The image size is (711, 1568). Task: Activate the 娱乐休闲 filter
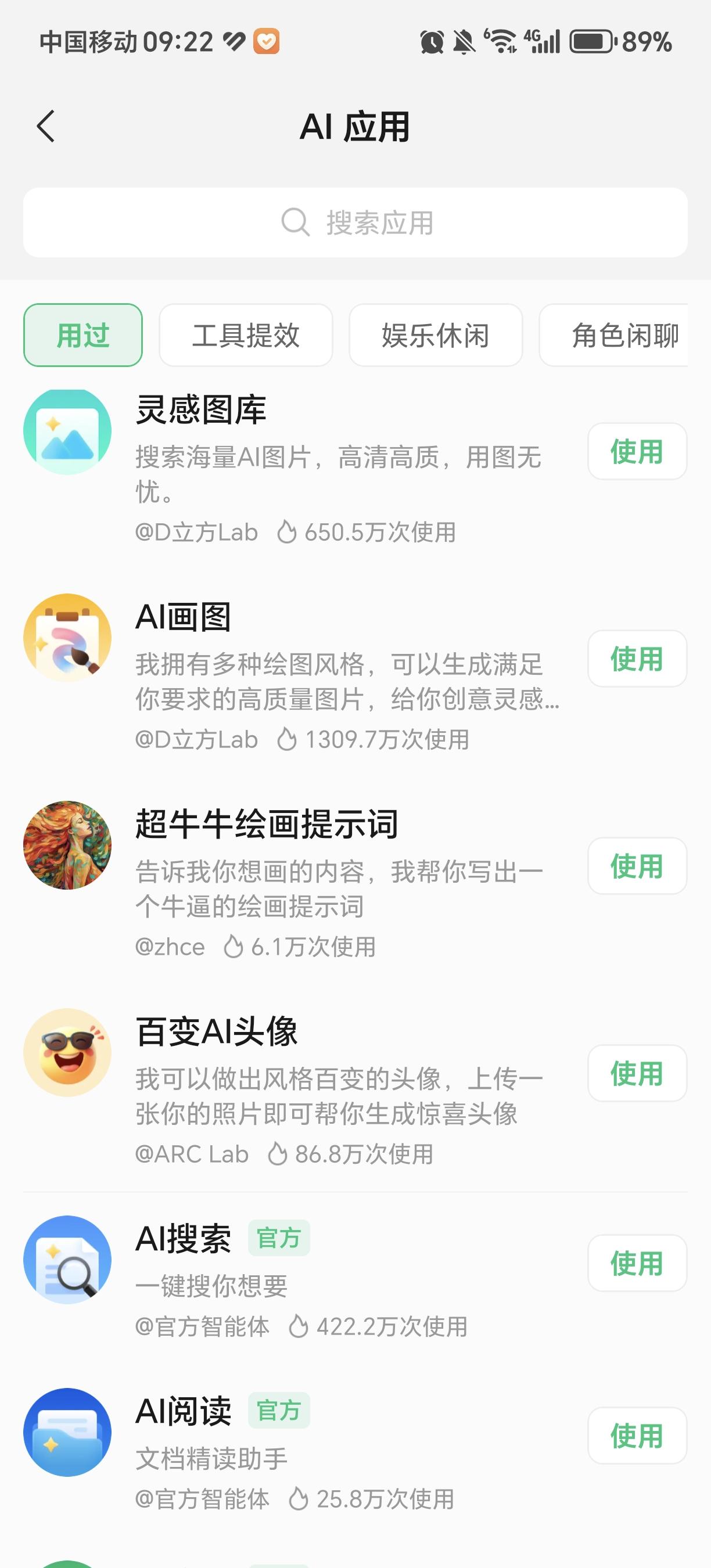(435, 336)
